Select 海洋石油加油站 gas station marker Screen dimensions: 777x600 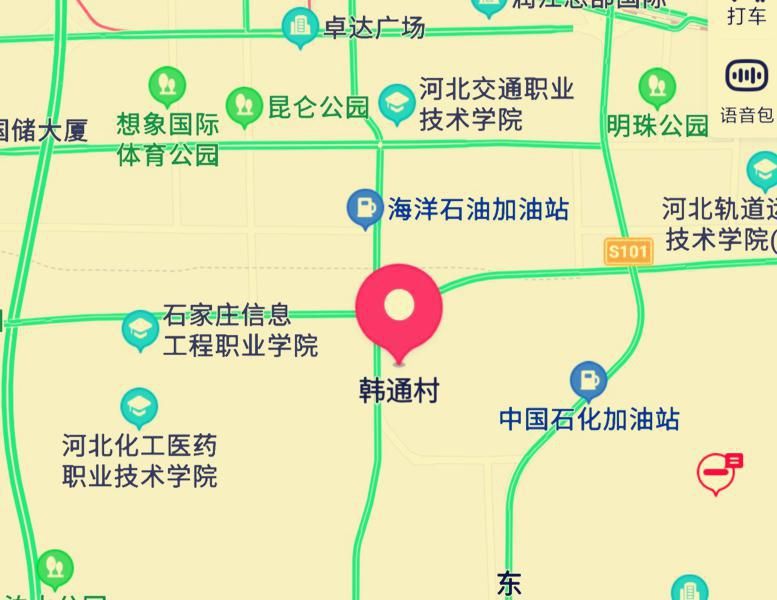coord(364,209)
